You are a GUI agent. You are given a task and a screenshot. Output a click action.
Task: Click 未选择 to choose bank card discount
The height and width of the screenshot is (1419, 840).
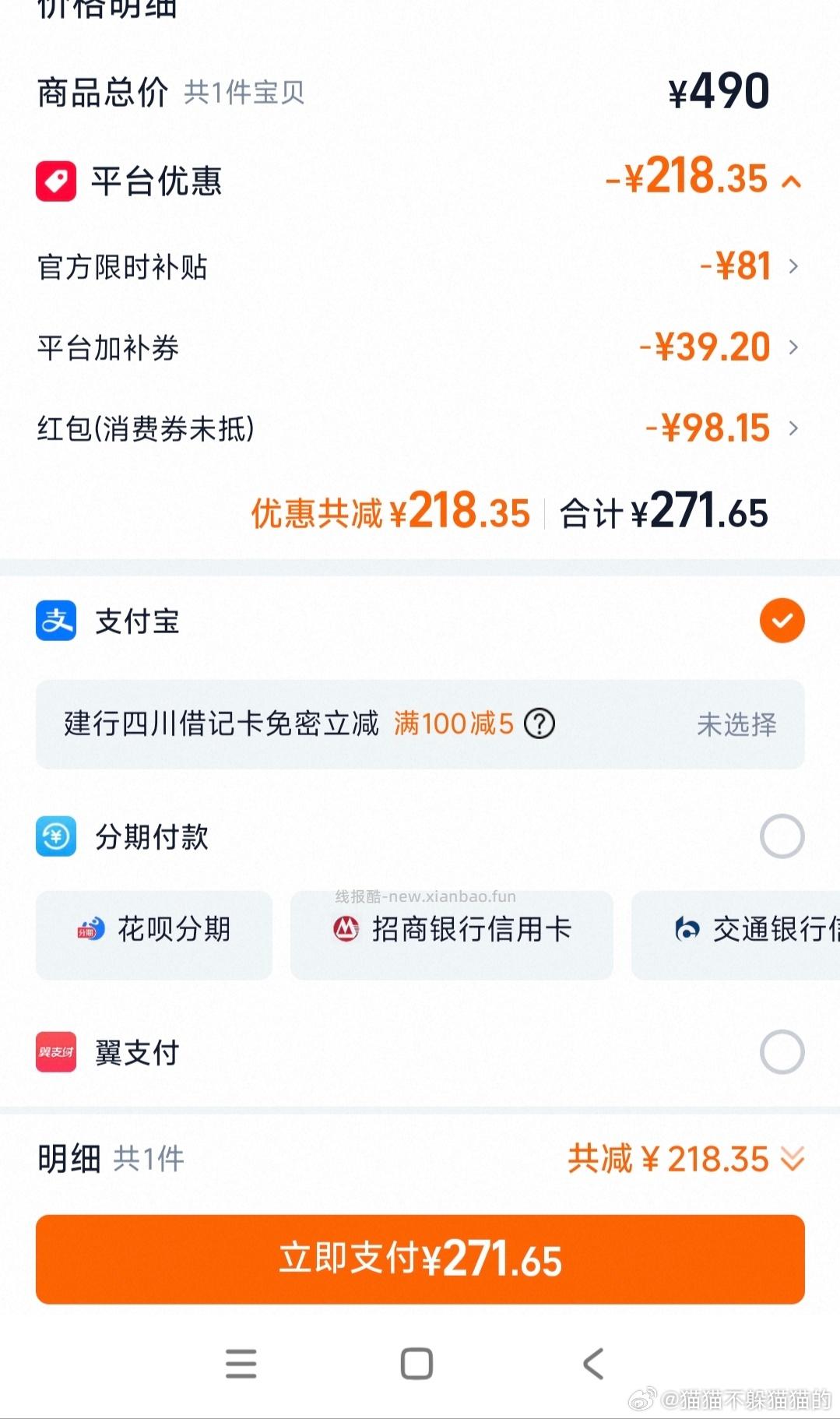click(x=736, y=724)
